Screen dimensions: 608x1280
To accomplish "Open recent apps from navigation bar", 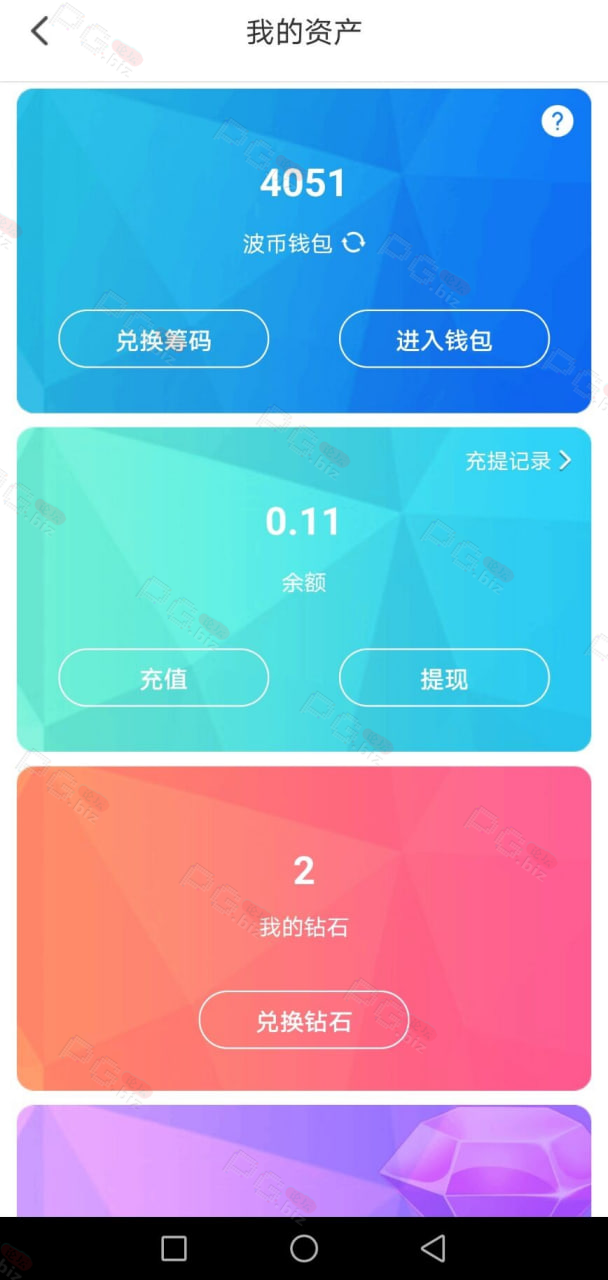I will point(174,1248).
